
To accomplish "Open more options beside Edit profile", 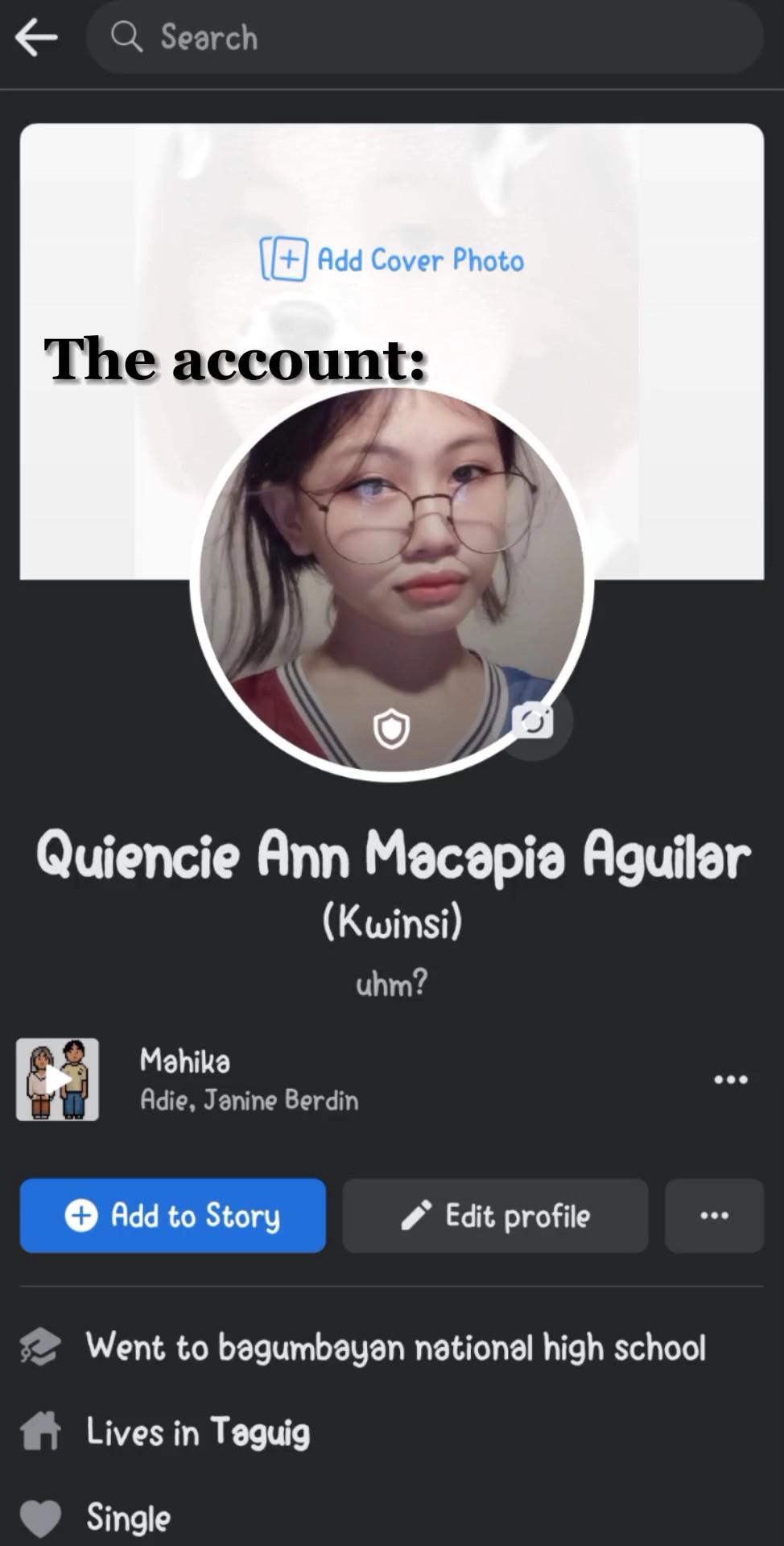I will pos(714,1215).
